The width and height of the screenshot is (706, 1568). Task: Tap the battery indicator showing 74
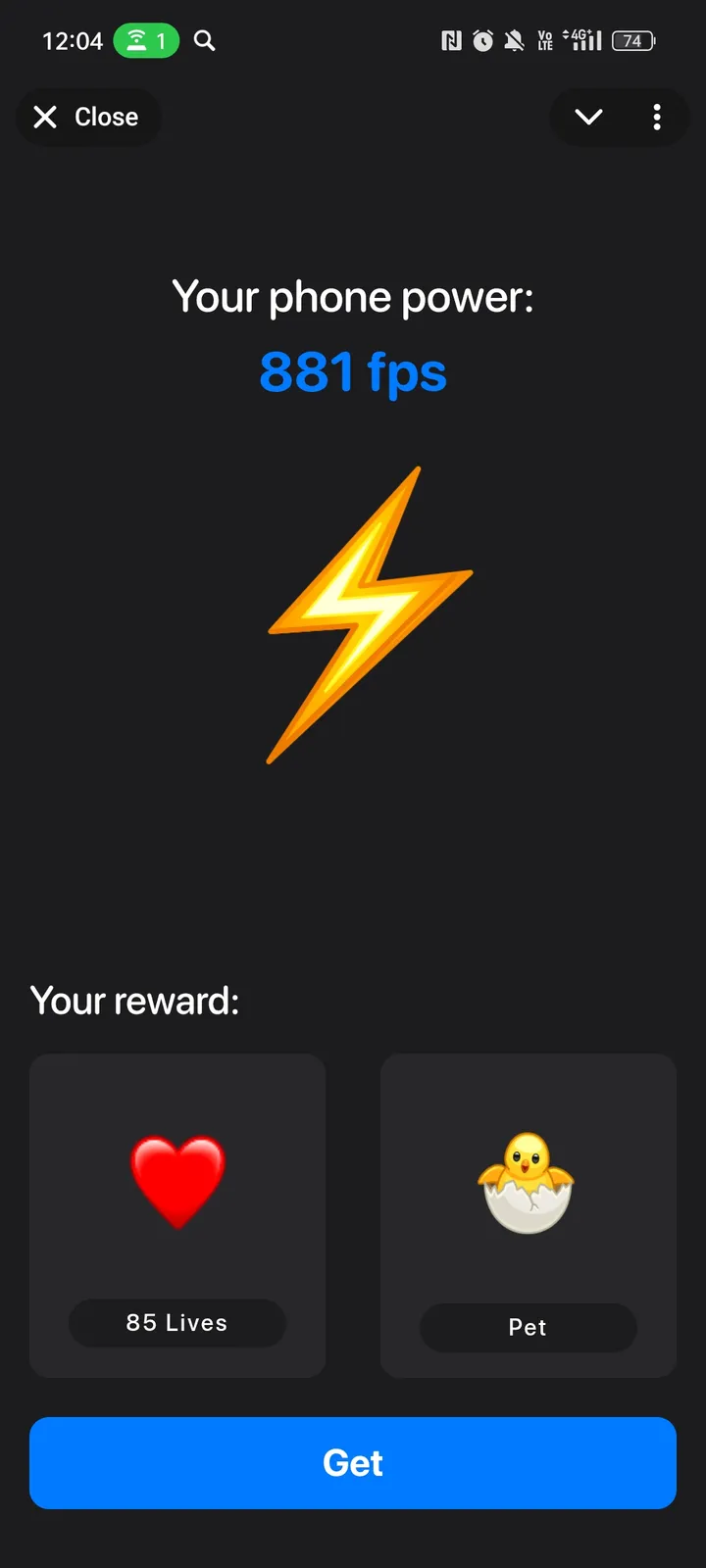point(632,40)
